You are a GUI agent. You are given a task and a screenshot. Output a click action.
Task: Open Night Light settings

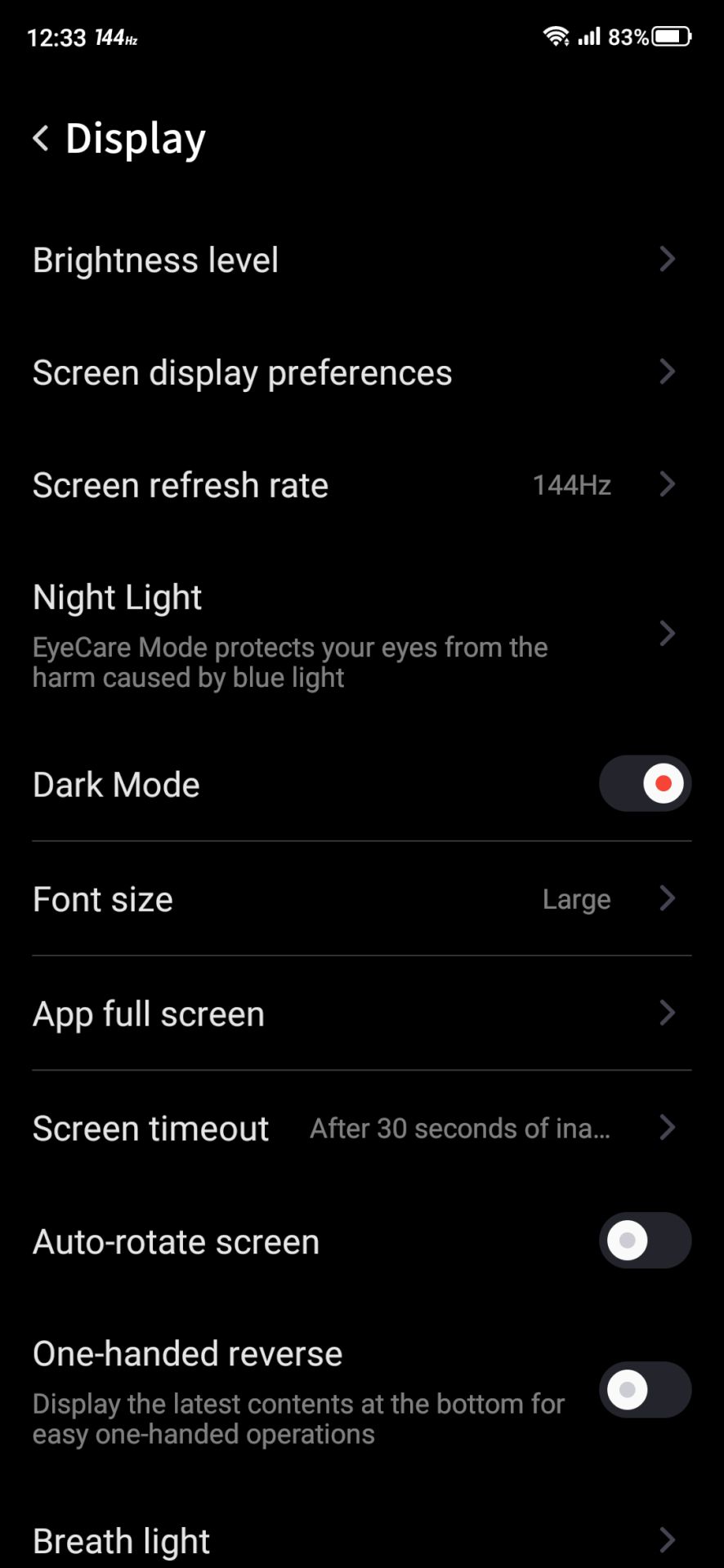pos(362,634)
